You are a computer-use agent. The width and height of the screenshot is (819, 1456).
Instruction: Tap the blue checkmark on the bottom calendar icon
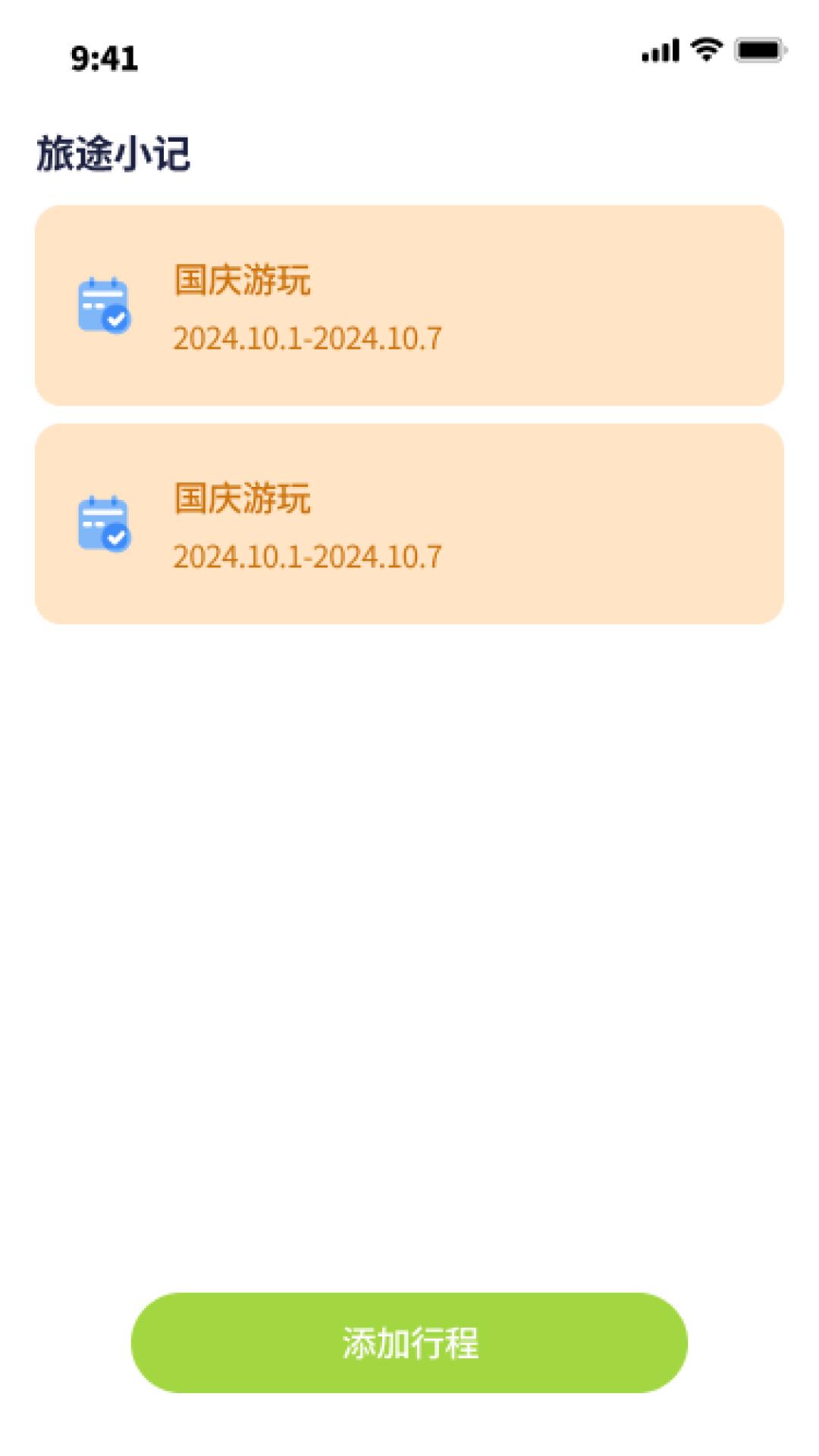click(x=115, y=538)
